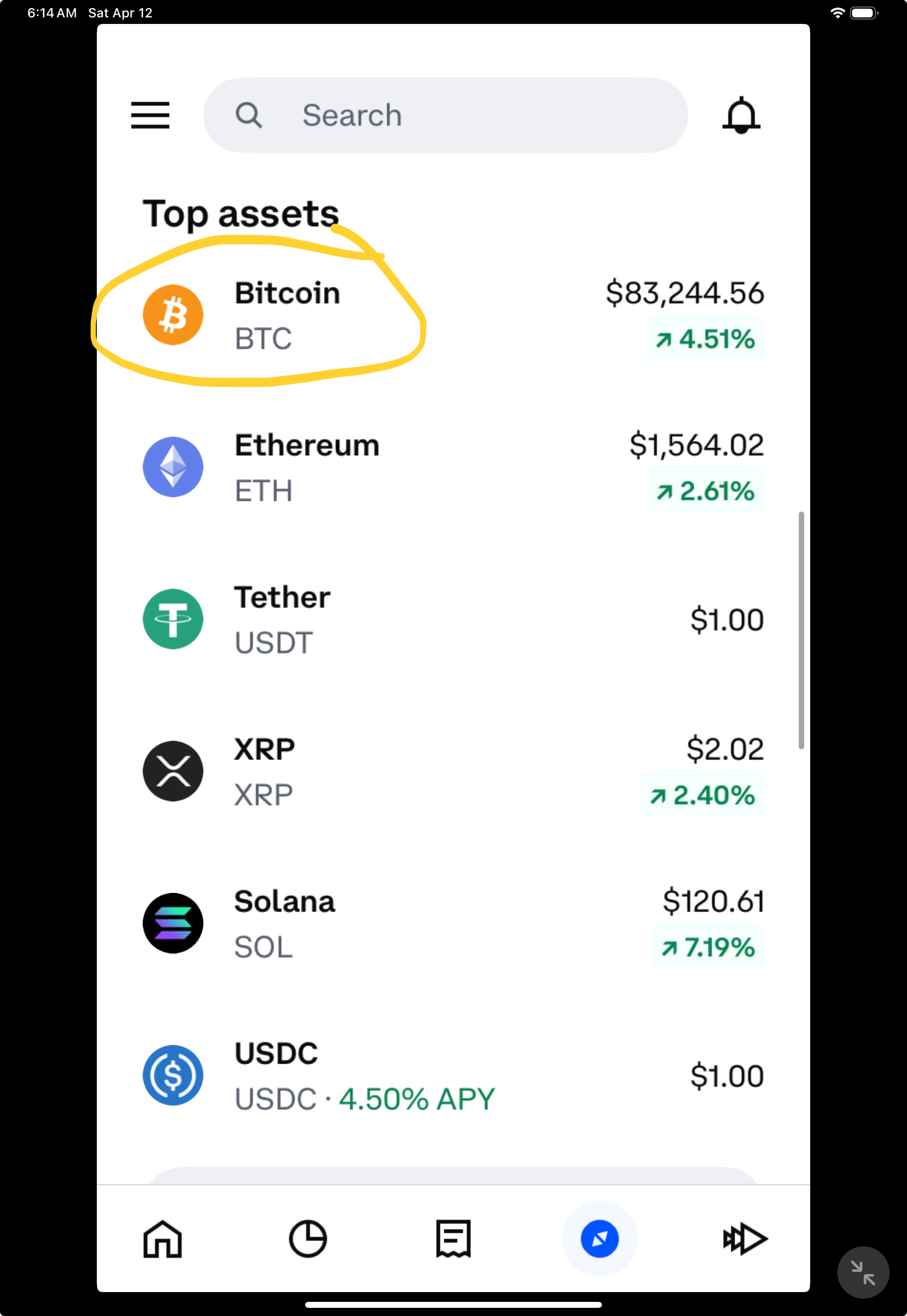View Tether USDT details
Viewport: 907px width, 1316px height.
pos(453,619)
